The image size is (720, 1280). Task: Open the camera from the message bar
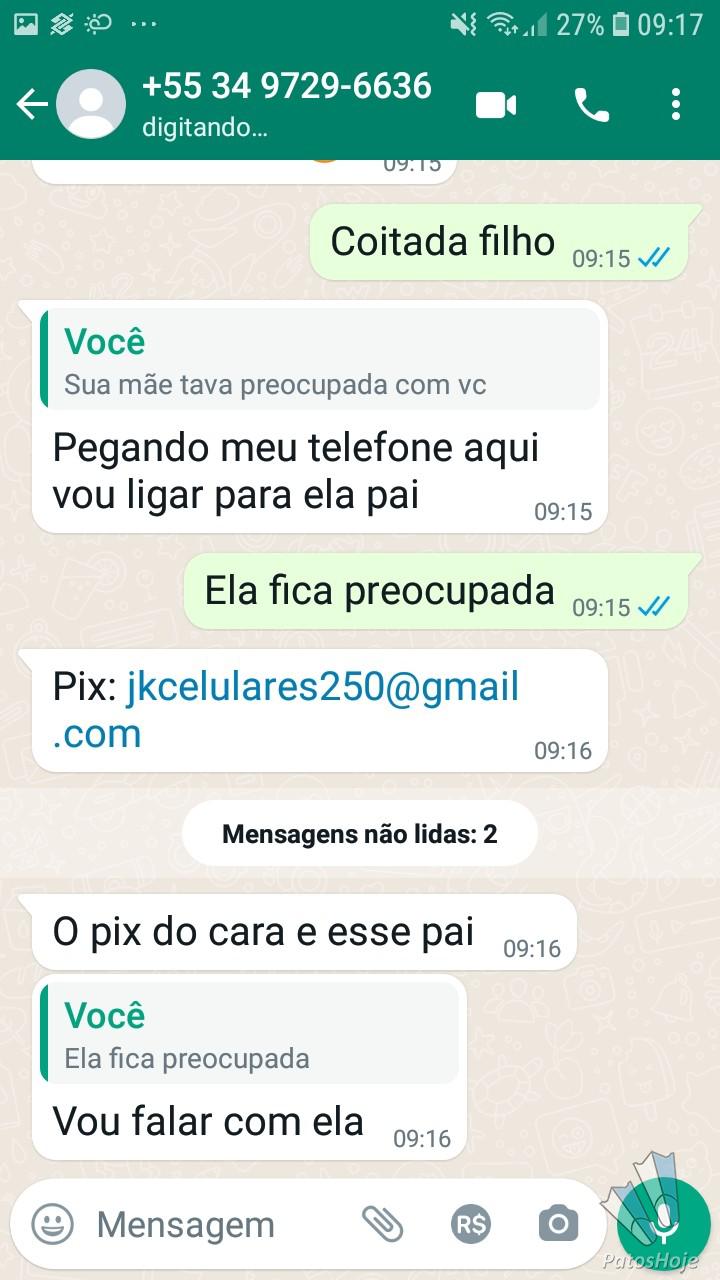pyautogui.click(x=558, y=1224)
